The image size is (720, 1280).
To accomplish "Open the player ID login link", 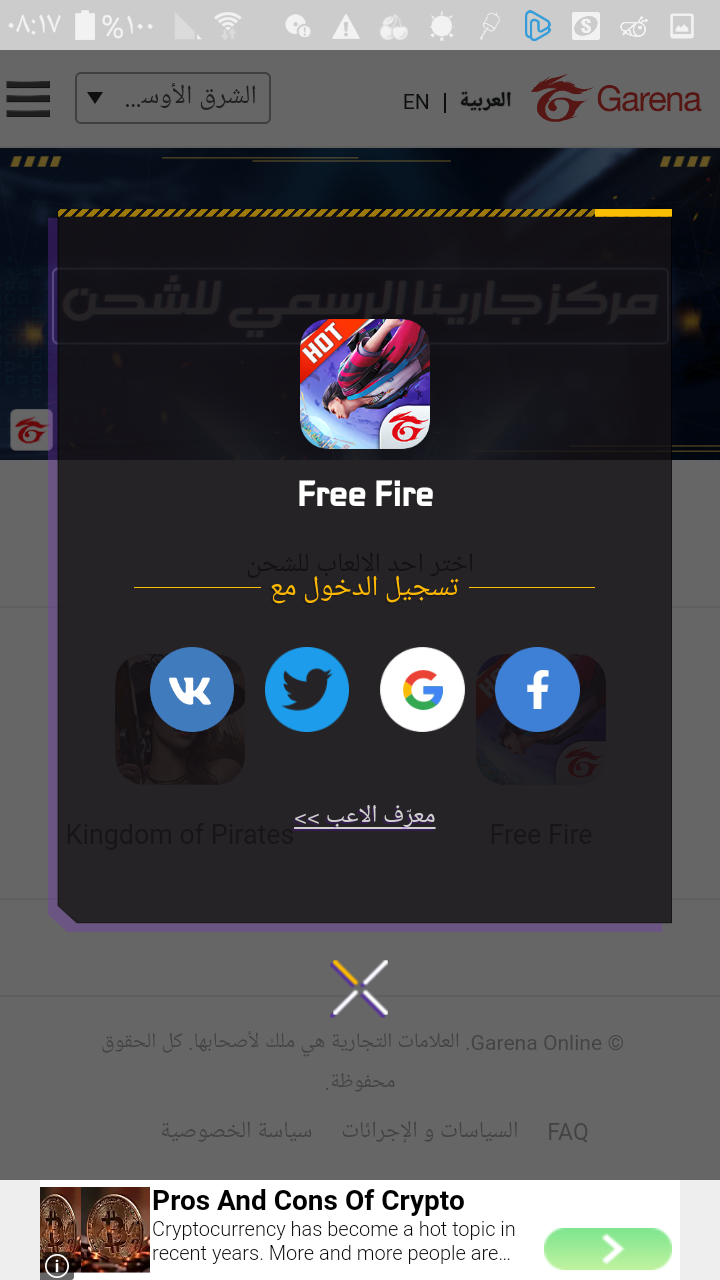I will (x=365, y=816).
